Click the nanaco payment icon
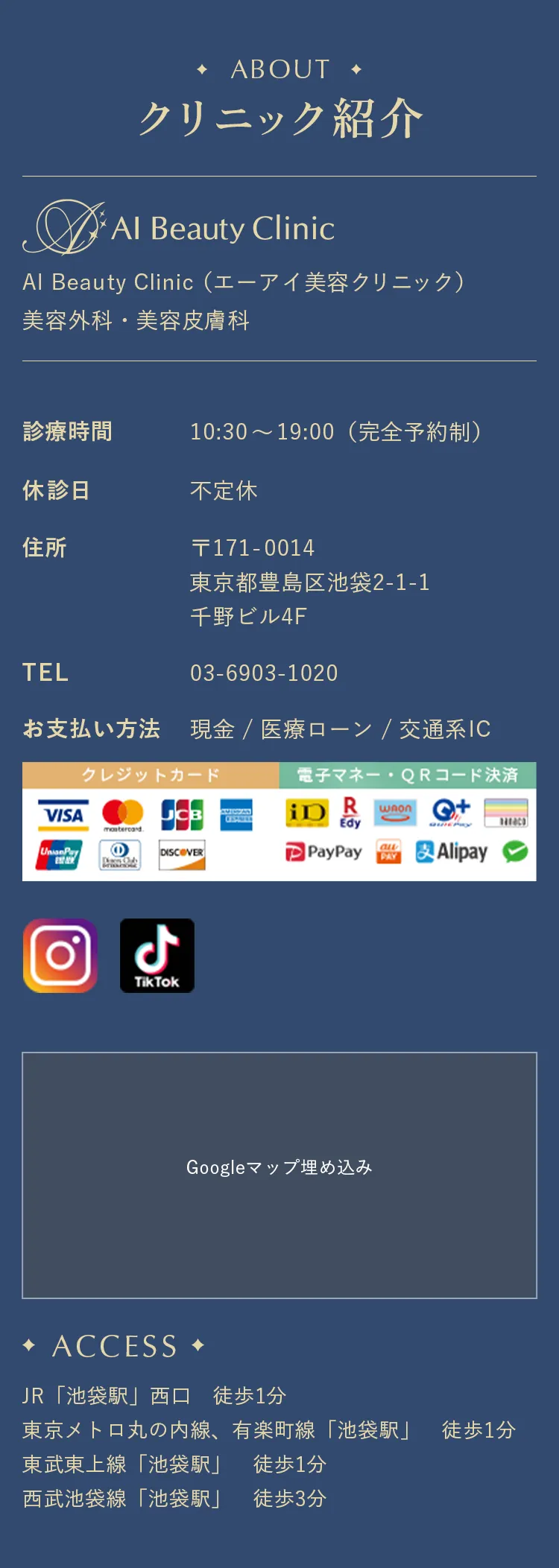Viewport: 559px width, 1568px height. pos(506,814)
